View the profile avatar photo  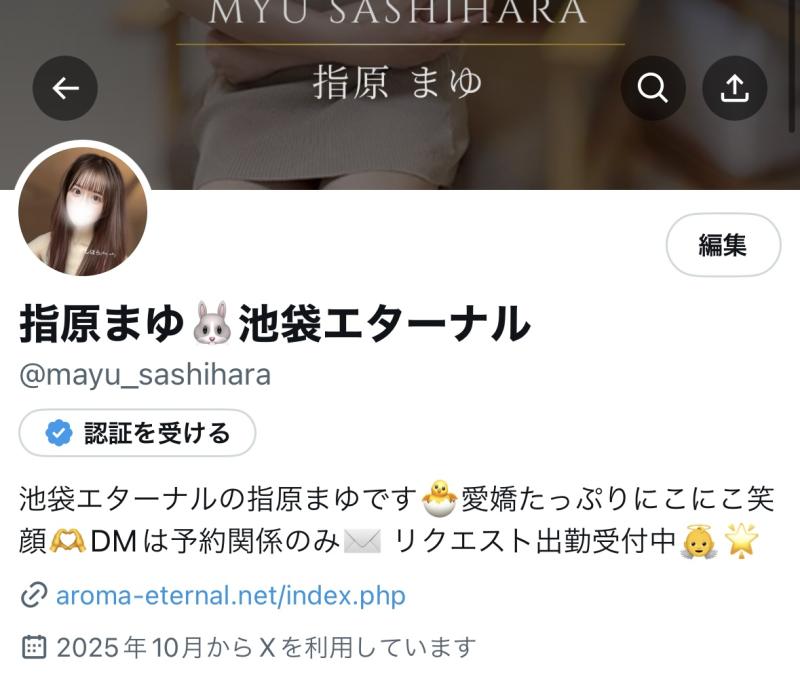[x=83, y=212]
